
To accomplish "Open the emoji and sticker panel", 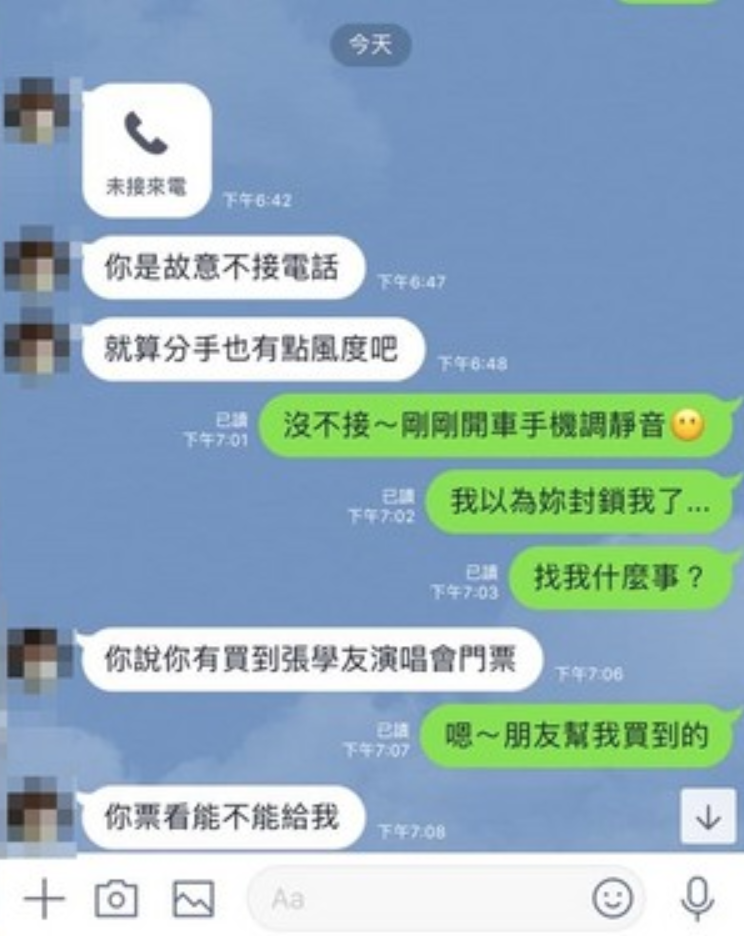I will [x=612, y=899].
